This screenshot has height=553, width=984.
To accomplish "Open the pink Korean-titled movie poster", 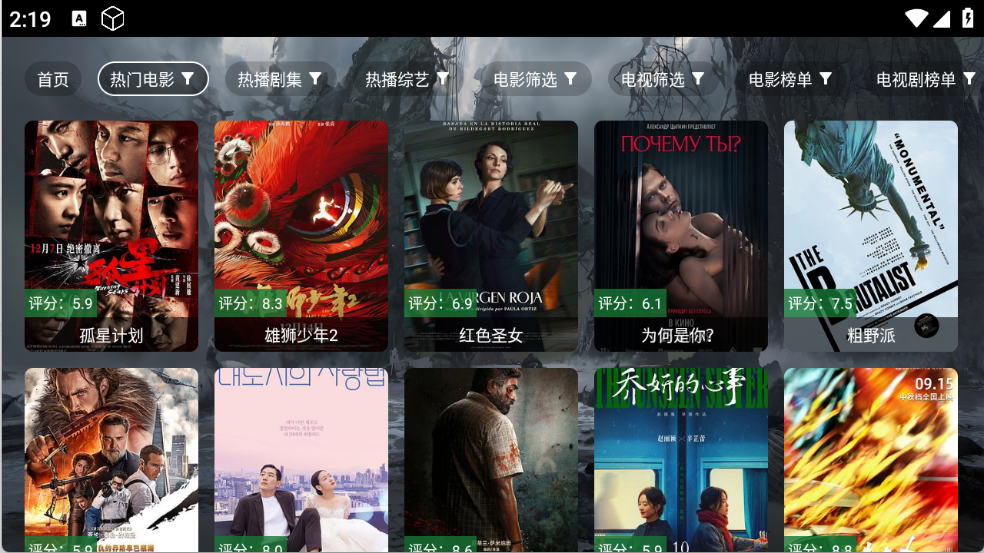I will pos(301,460).
